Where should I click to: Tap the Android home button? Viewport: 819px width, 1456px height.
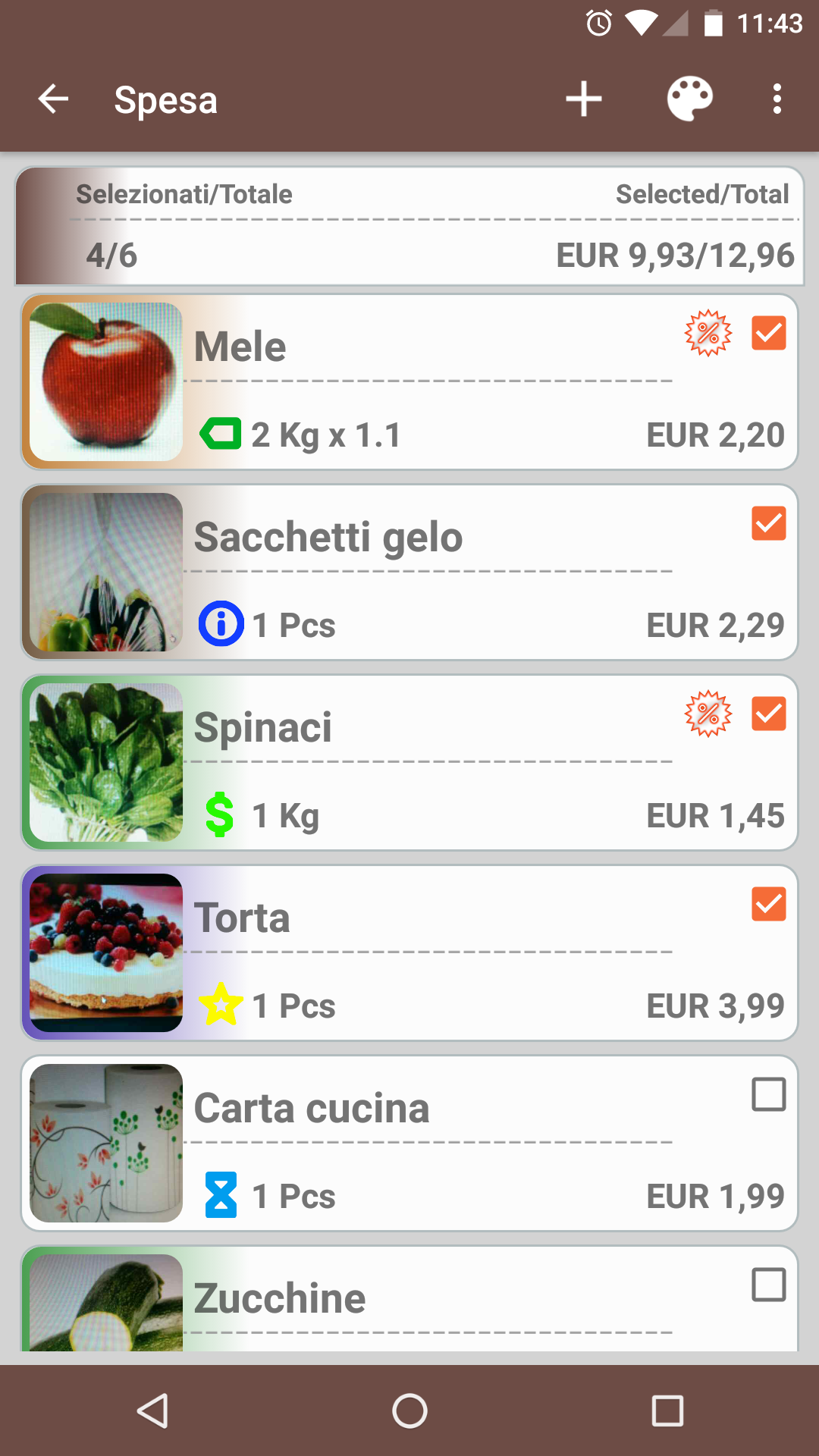coord(409,1411)
